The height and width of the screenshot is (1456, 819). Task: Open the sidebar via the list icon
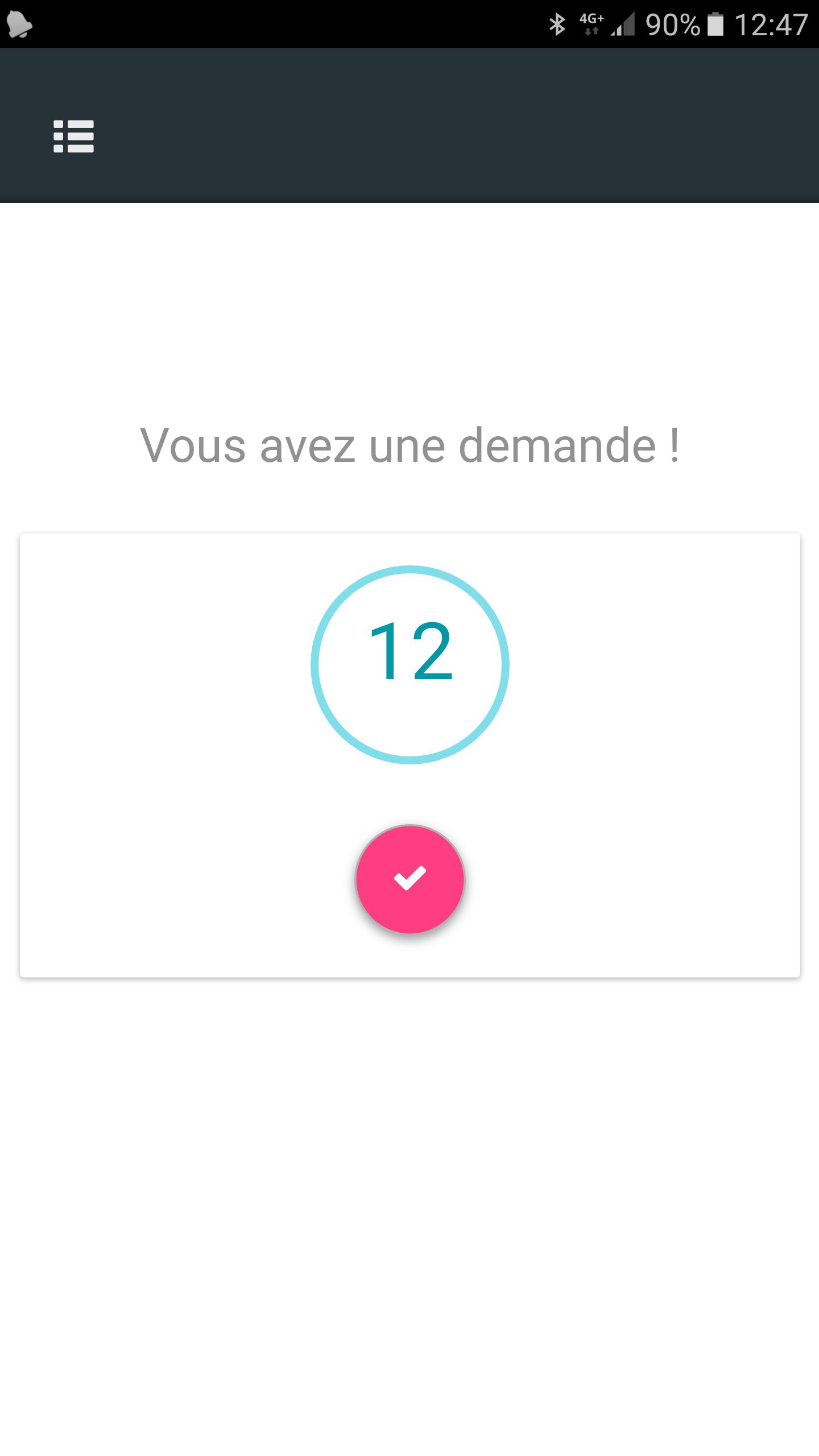(73, 136)
